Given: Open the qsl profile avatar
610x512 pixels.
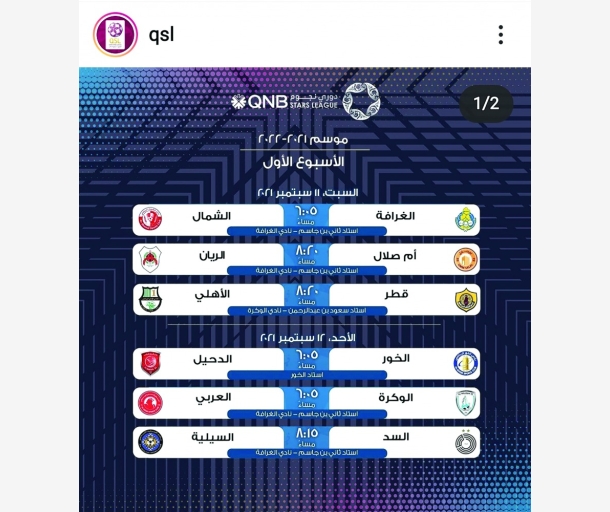Looking at the screenshot, I should pos(115,34).
